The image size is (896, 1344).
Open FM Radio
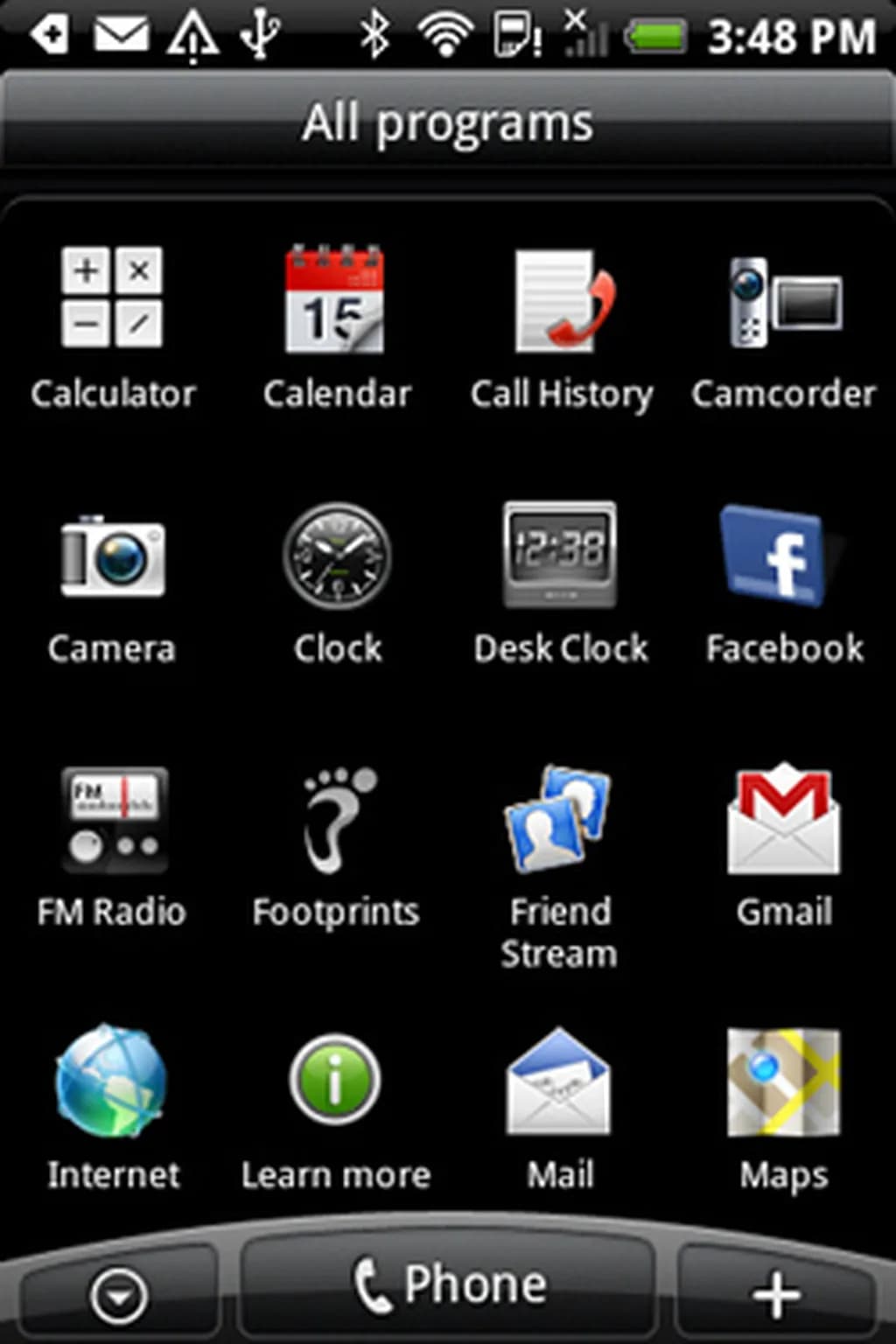(x=112, y=820)
